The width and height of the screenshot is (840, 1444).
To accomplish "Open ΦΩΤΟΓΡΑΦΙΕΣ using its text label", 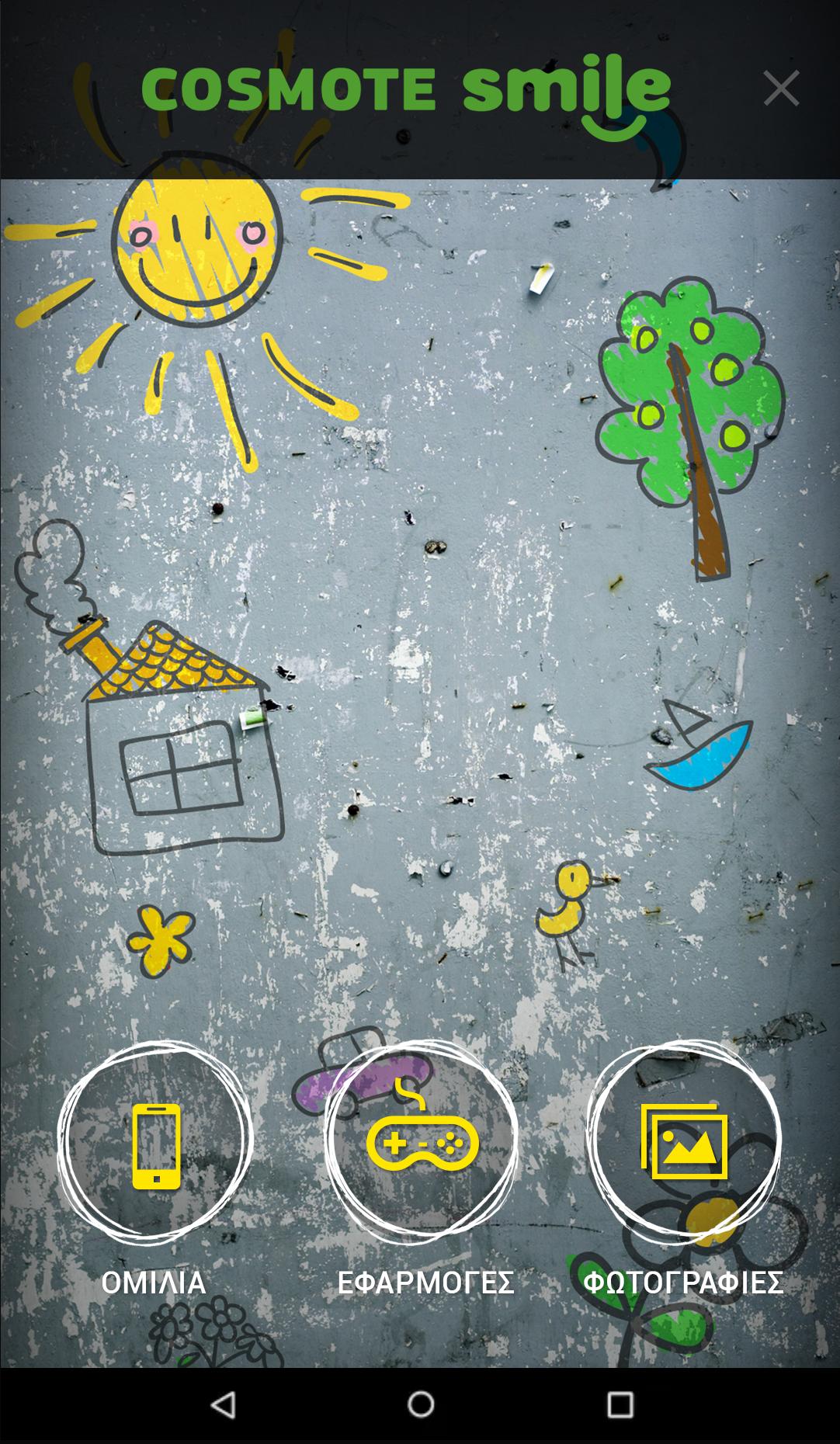I will [x=686, y=1283].
